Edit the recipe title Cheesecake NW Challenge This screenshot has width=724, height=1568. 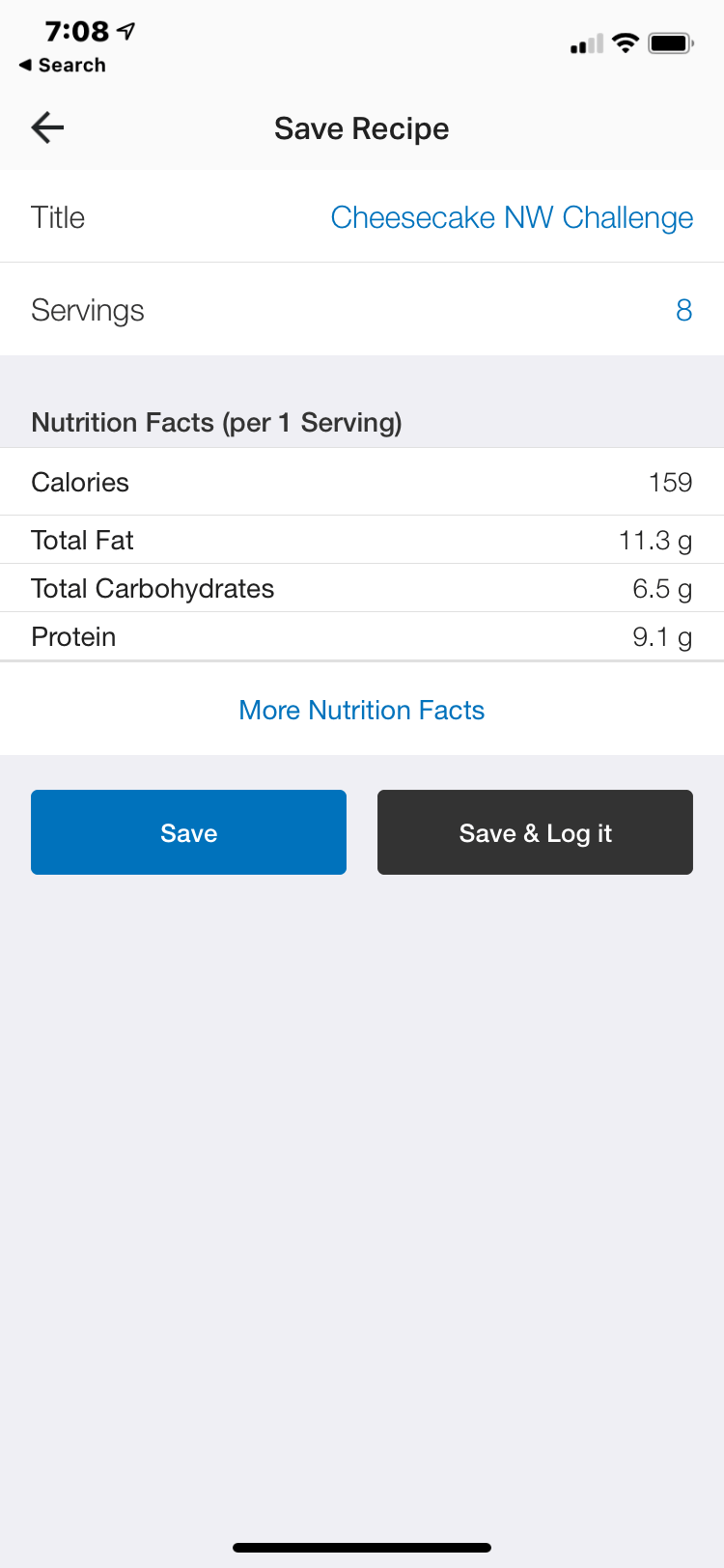[x=512, y=217]
